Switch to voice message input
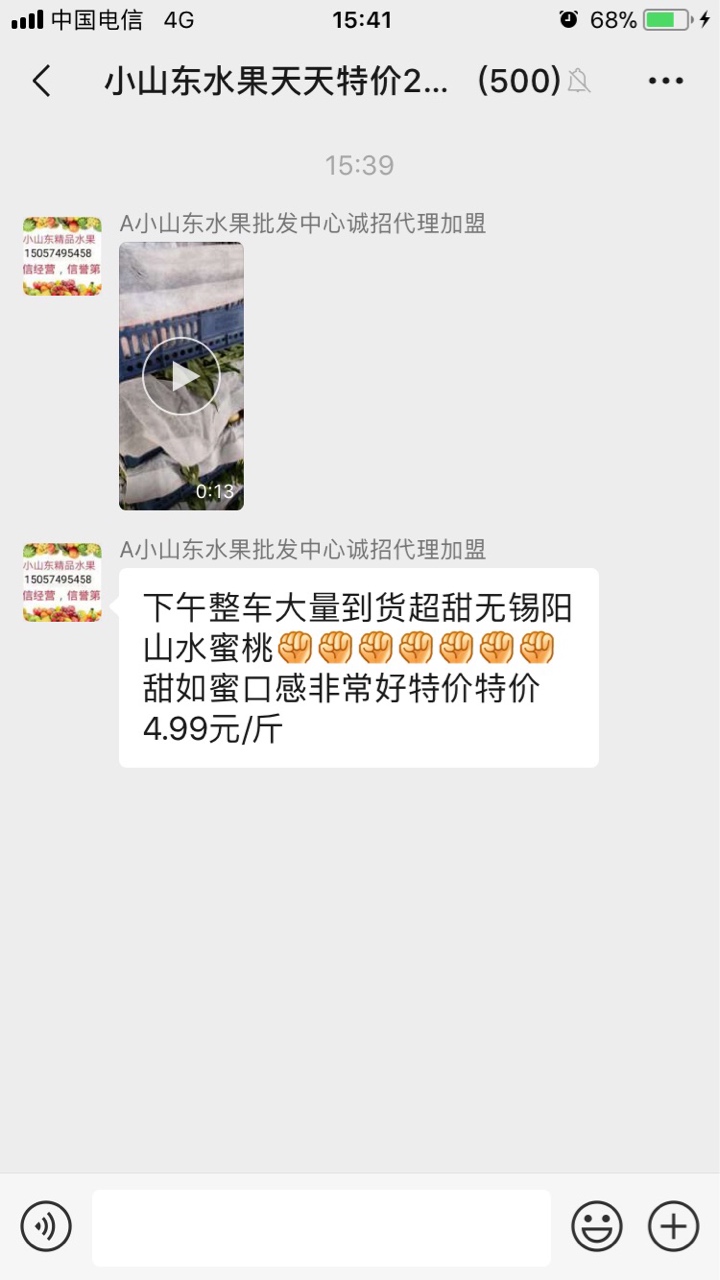 click(x=46, y=1226)
